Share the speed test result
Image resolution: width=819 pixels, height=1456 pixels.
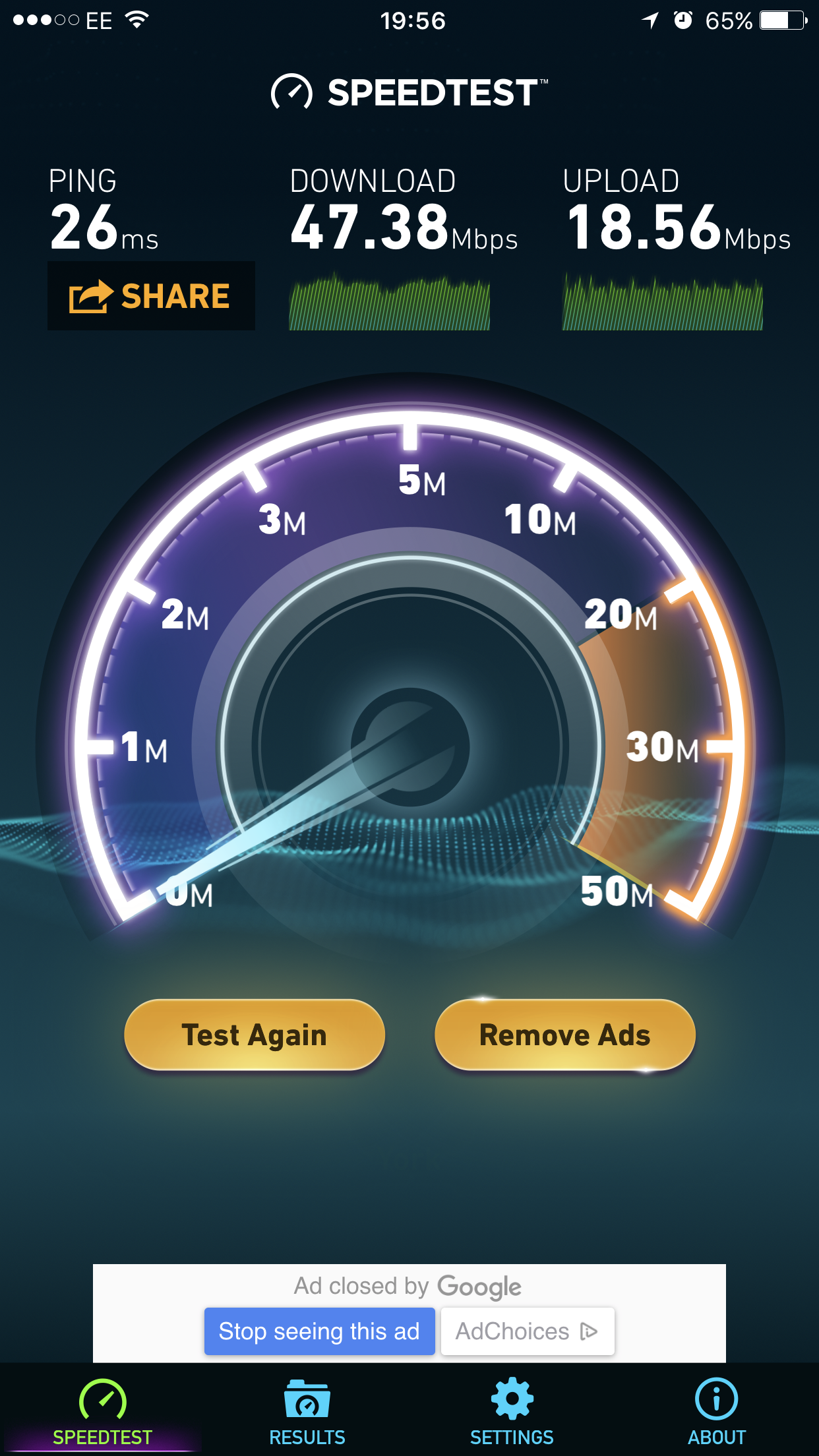coord(151,296)
